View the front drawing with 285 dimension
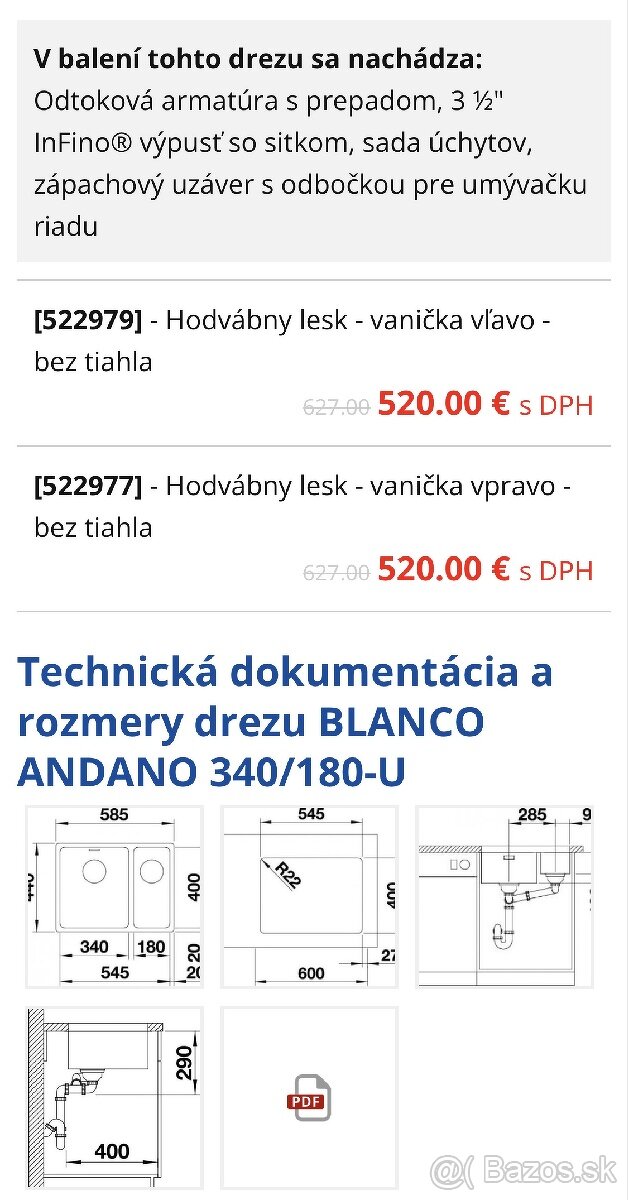 pyautogui.click(x=504, y=896)
